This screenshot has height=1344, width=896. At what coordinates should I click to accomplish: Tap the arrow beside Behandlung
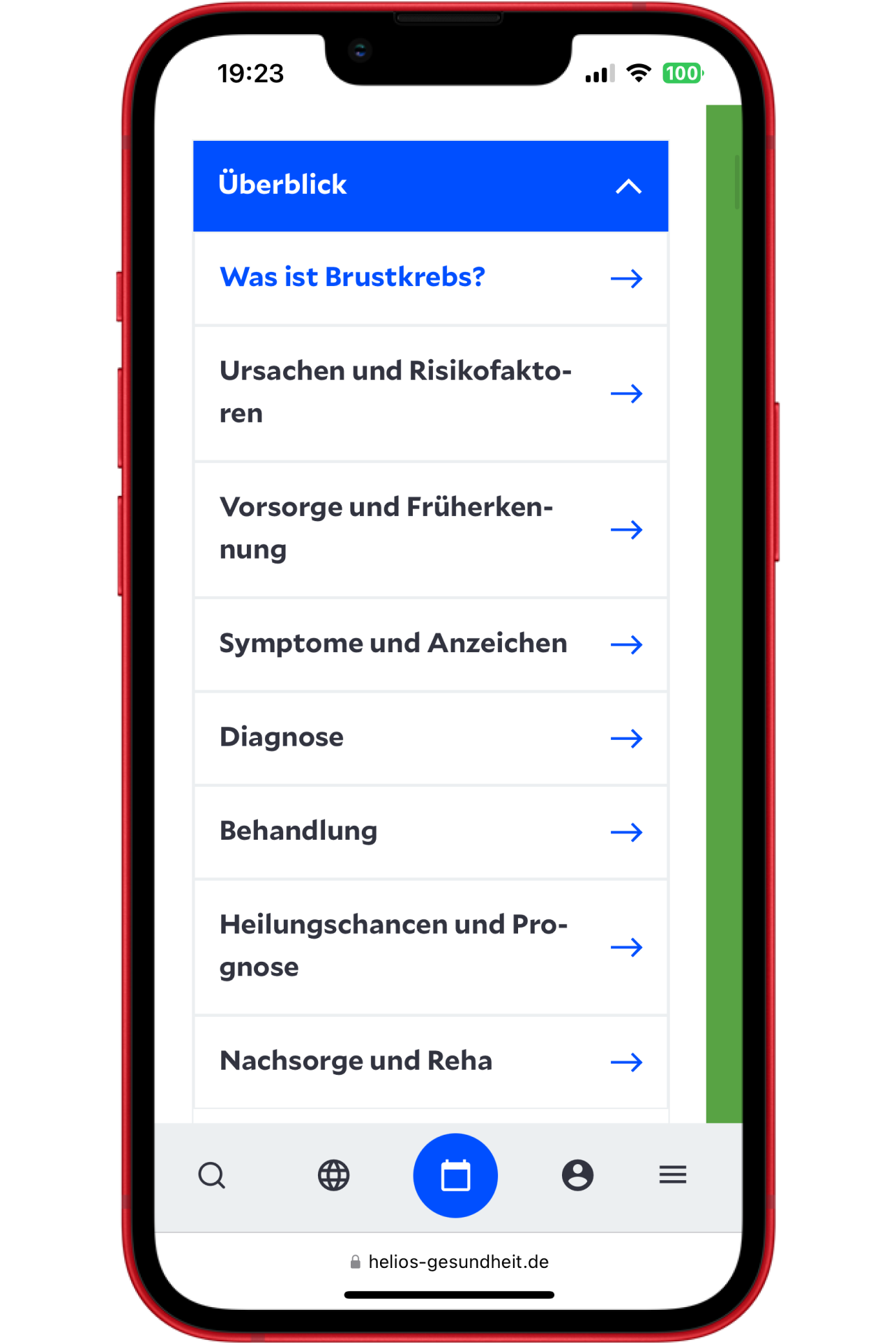(627, 832)
